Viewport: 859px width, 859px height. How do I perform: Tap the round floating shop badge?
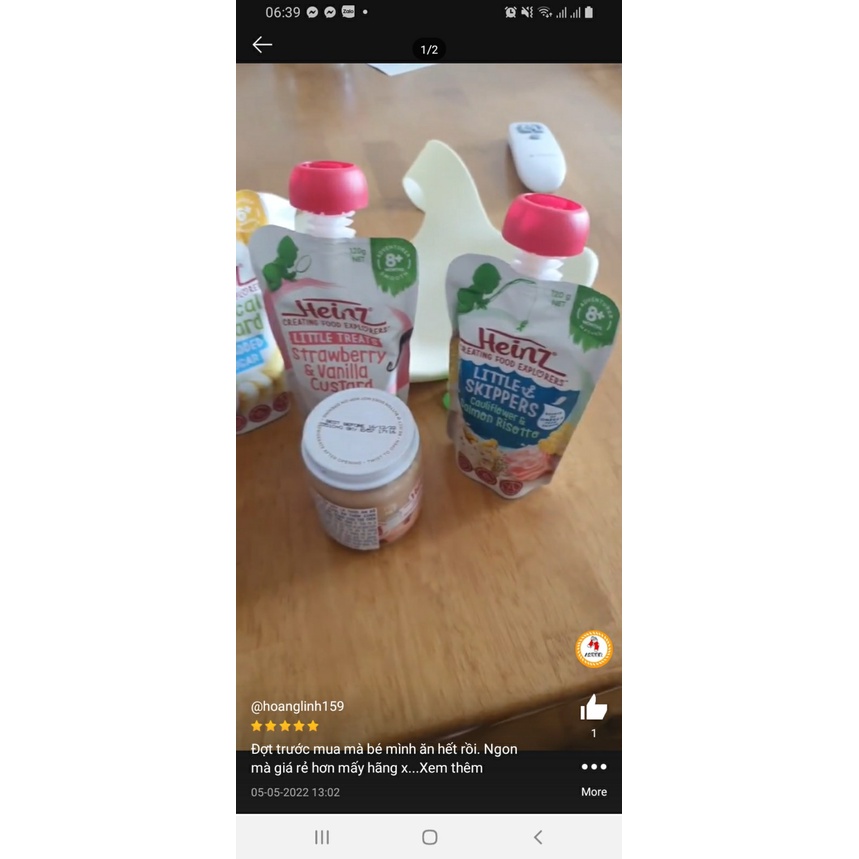point(594,649)
